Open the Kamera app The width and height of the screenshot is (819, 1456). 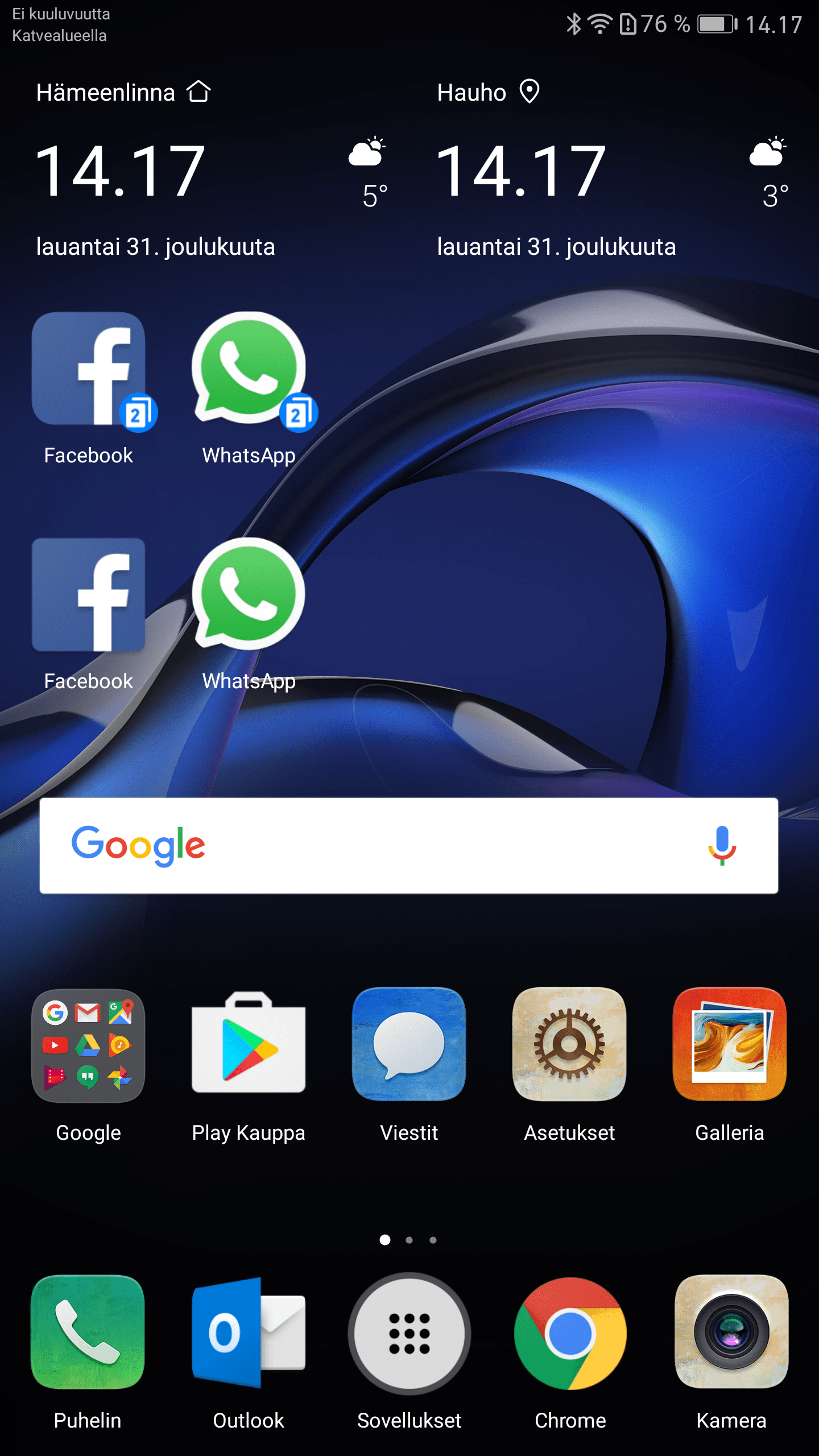pos(731,1333)
